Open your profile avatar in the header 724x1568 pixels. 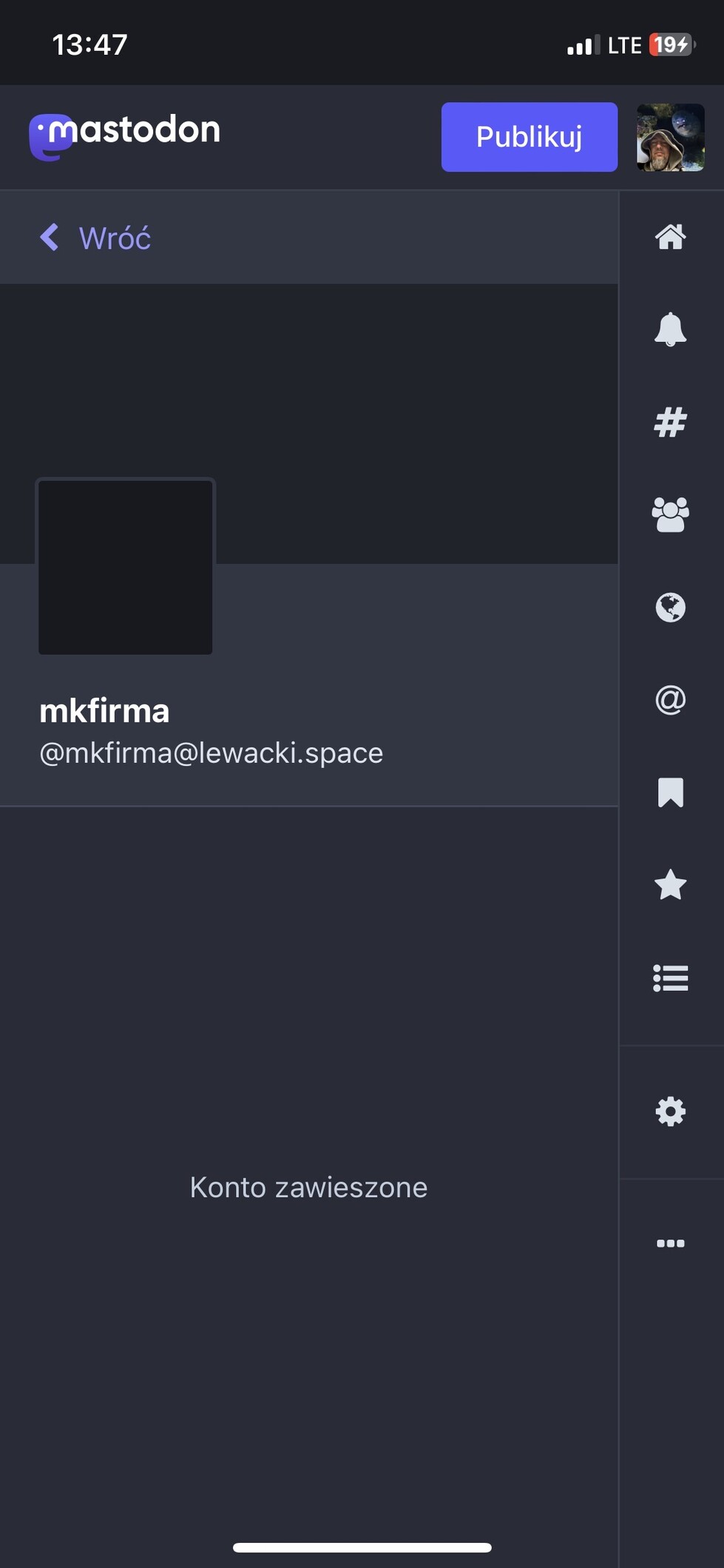[x=670, y=138]
